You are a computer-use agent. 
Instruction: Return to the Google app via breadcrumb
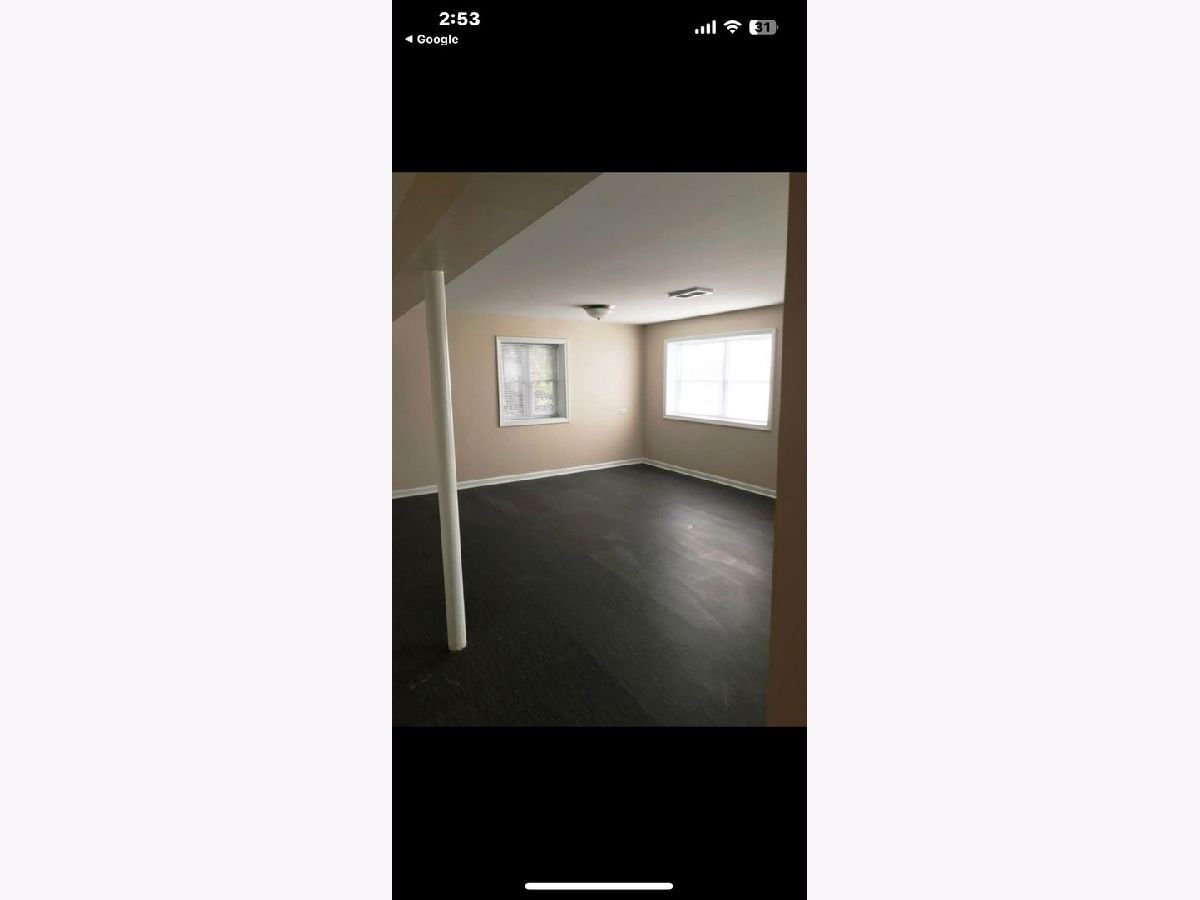point(431,39)
